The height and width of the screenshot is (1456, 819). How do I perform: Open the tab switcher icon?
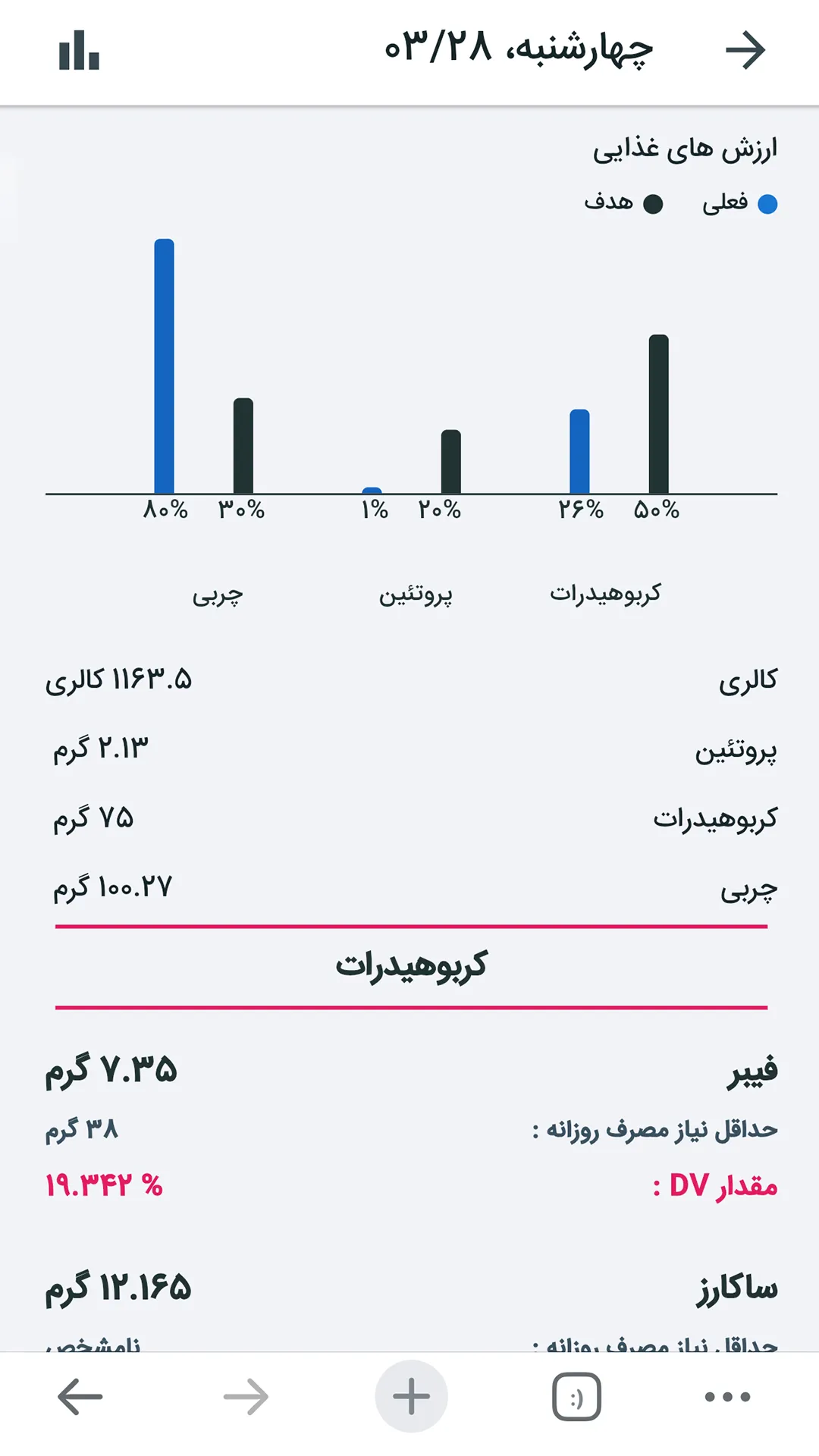(576, 1396)
